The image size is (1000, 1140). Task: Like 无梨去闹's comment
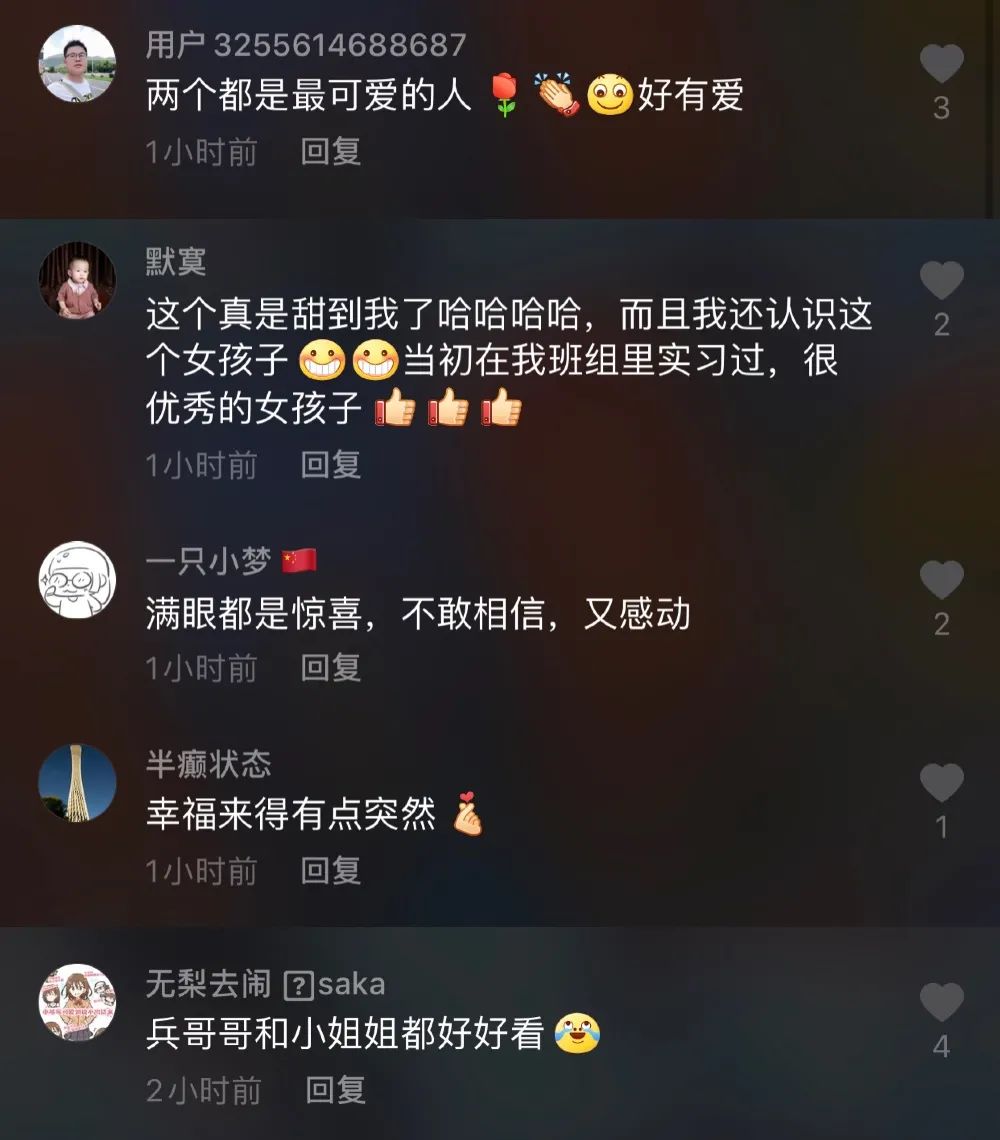pos(941,1003)
